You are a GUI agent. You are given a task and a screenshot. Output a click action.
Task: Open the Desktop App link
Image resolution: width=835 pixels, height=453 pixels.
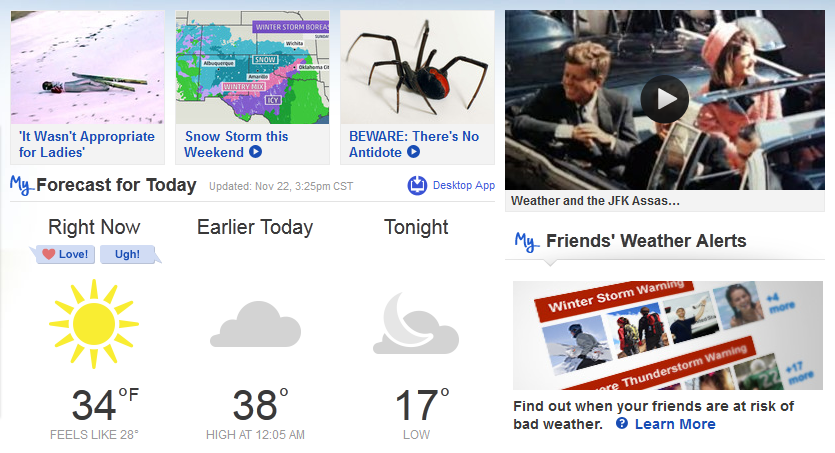pyautogui.click(x=451, y=185)
